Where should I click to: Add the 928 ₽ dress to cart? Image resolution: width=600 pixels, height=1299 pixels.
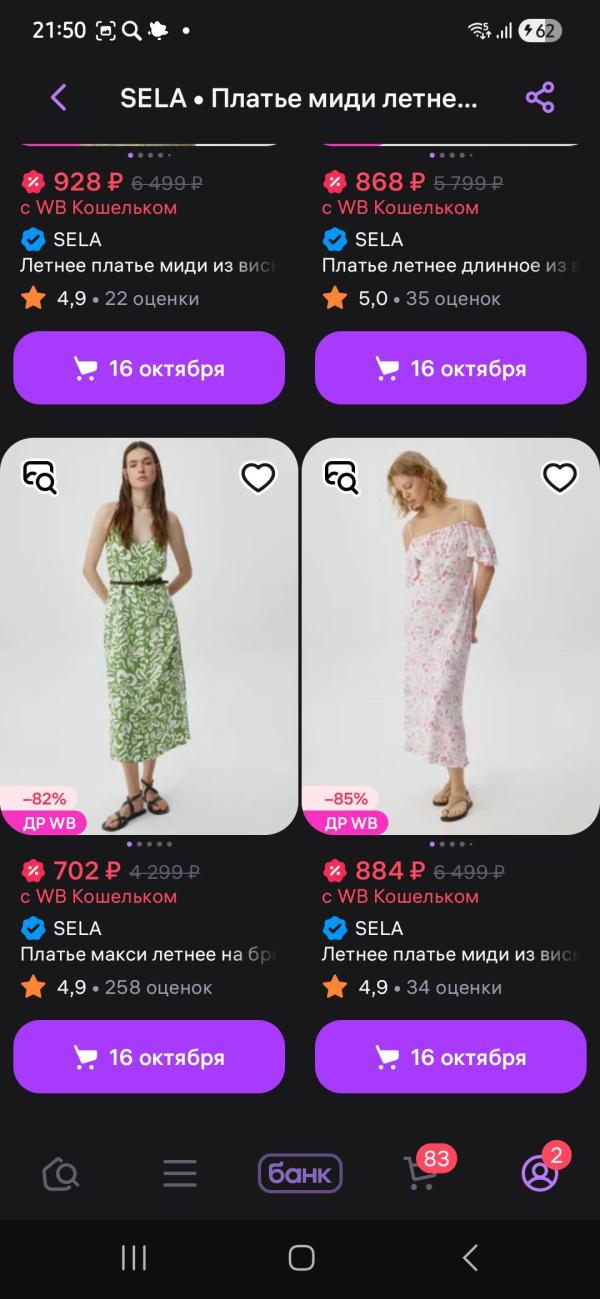pyautogui.click(x=149, y=368)
